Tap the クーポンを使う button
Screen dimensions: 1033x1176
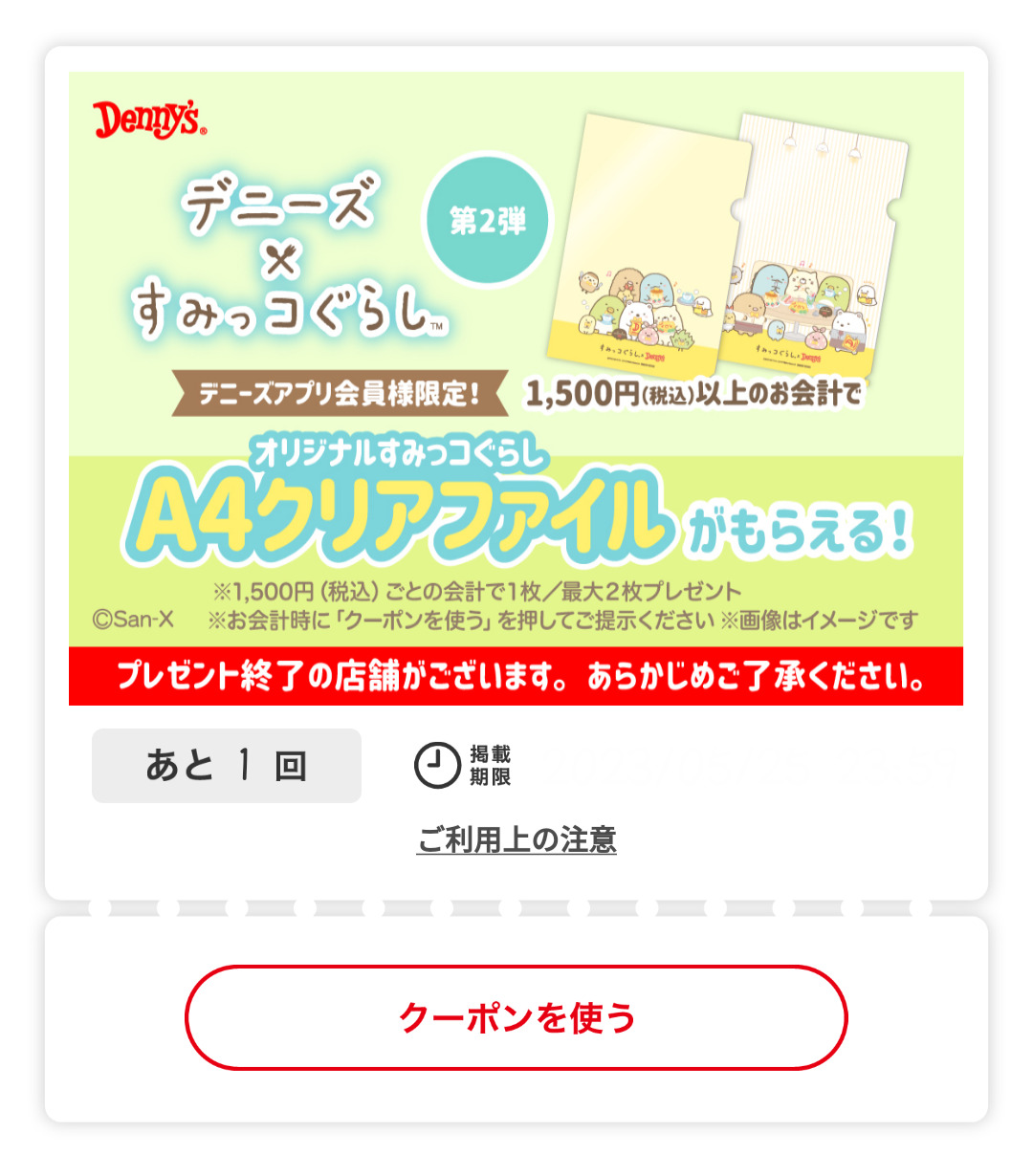pyautogui.click(x=516, y=1017)
